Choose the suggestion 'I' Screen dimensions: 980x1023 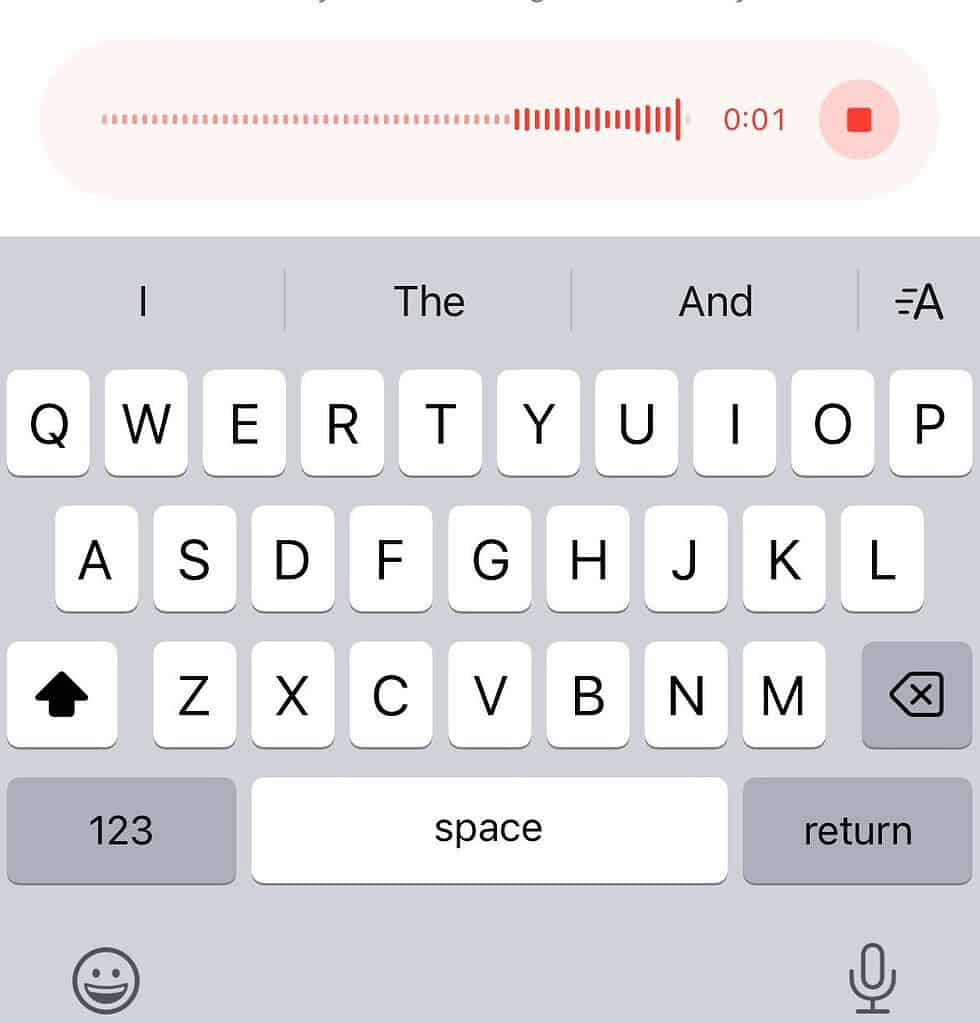tap(141, 301)
